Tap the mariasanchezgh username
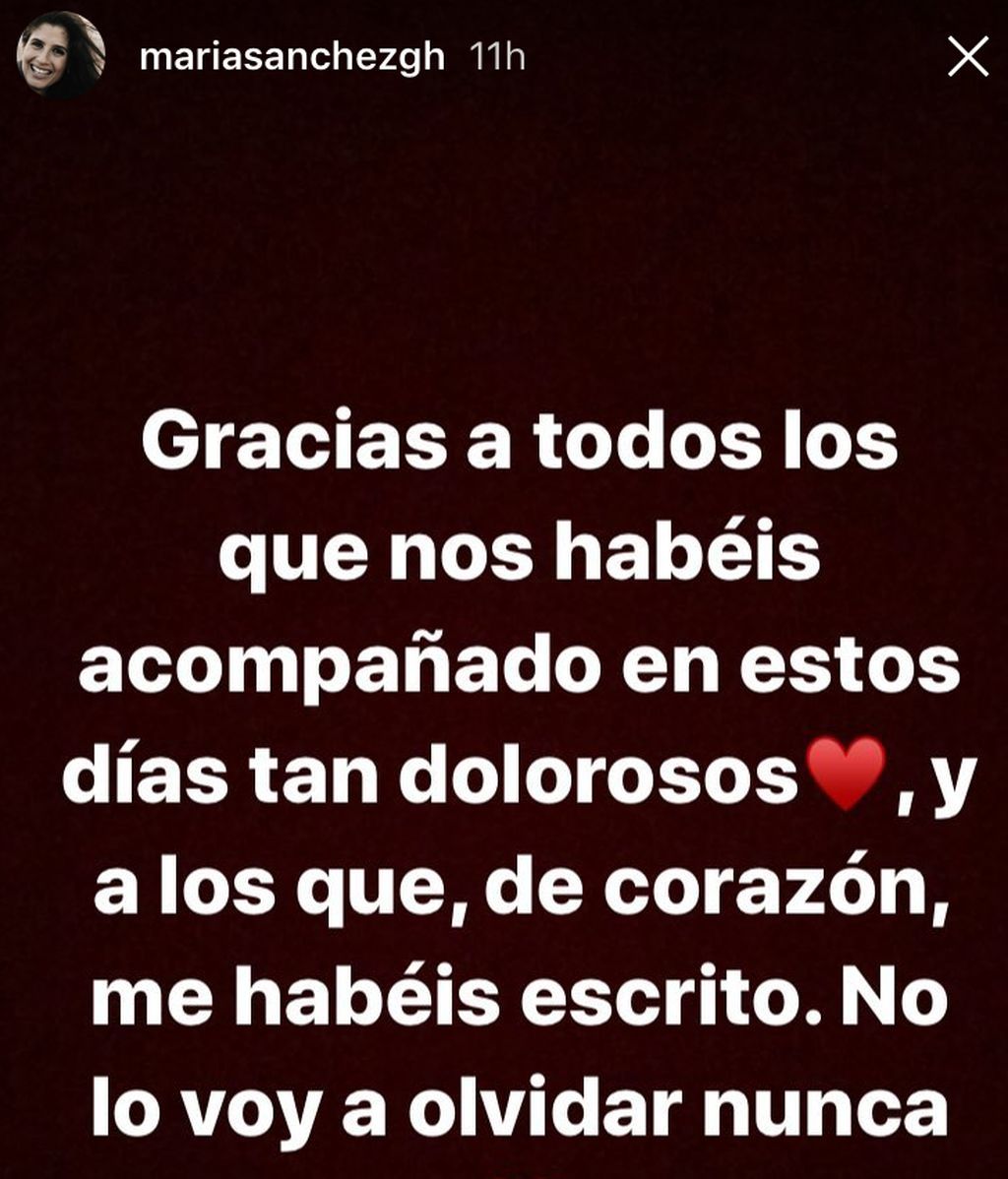This screenshot has width=1008, height=1179. click(292, 58)
